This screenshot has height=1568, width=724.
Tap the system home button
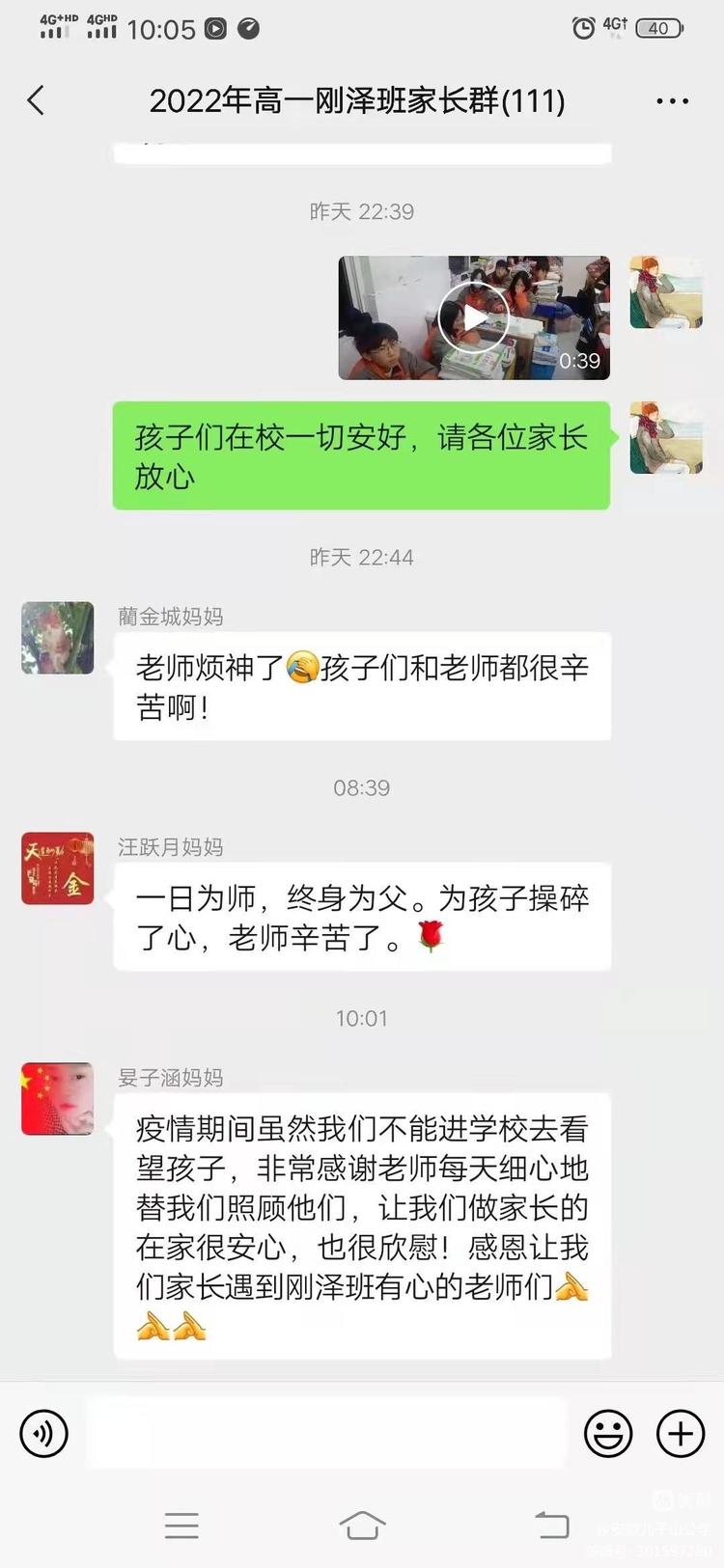362,1526
